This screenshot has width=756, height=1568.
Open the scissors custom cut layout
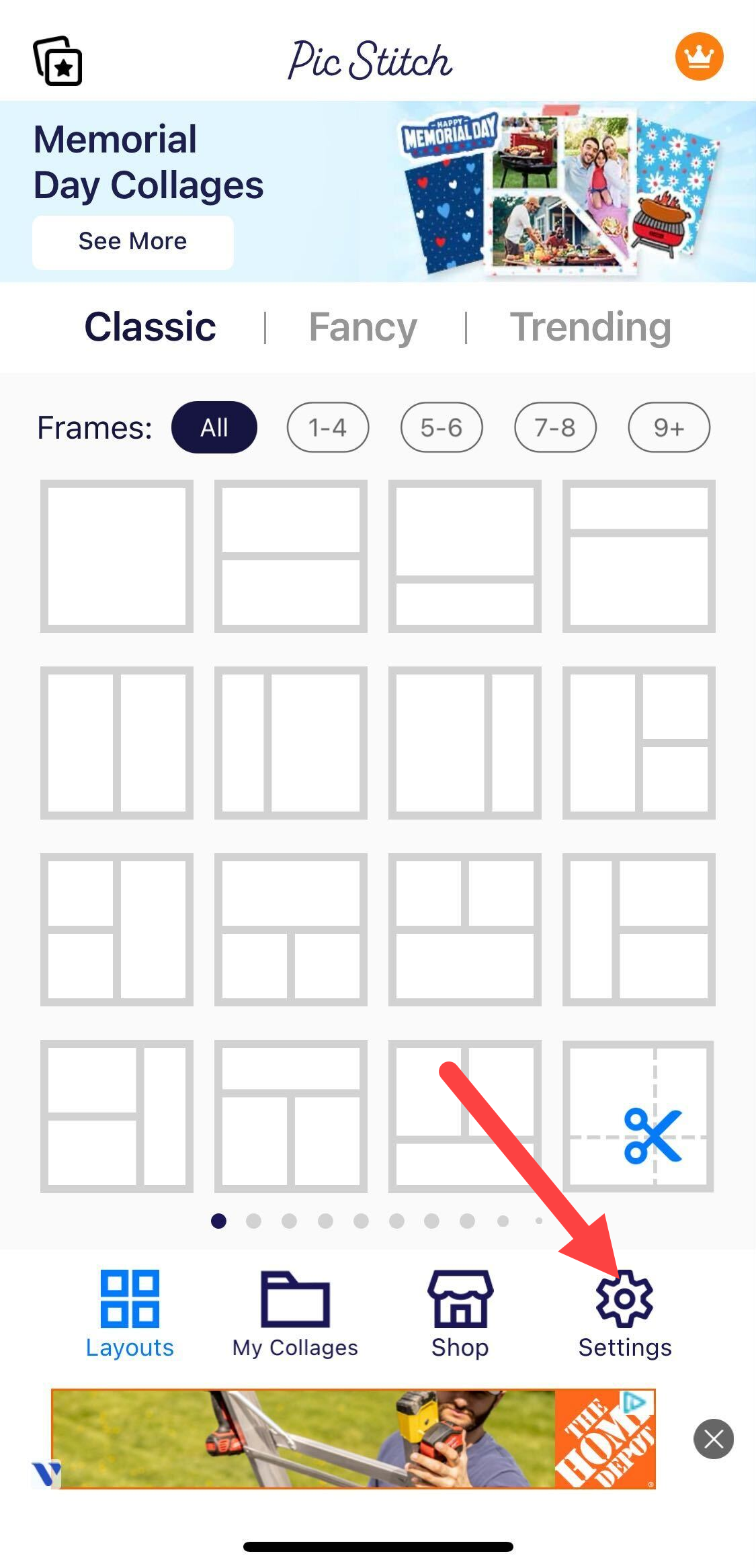point(638,1116)
